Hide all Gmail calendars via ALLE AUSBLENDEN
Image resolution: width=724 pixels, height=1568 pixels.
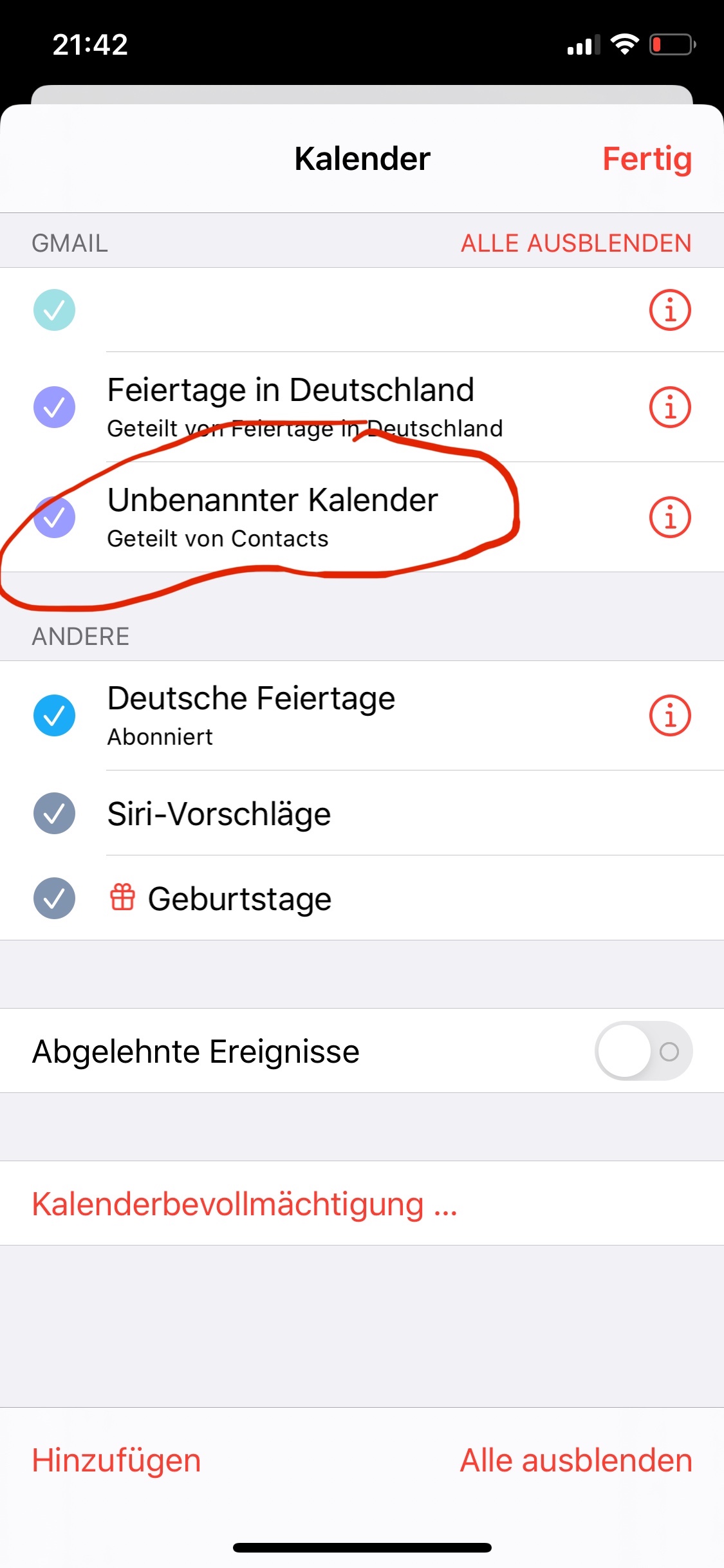pyautogui.click(x=576, y=243)
